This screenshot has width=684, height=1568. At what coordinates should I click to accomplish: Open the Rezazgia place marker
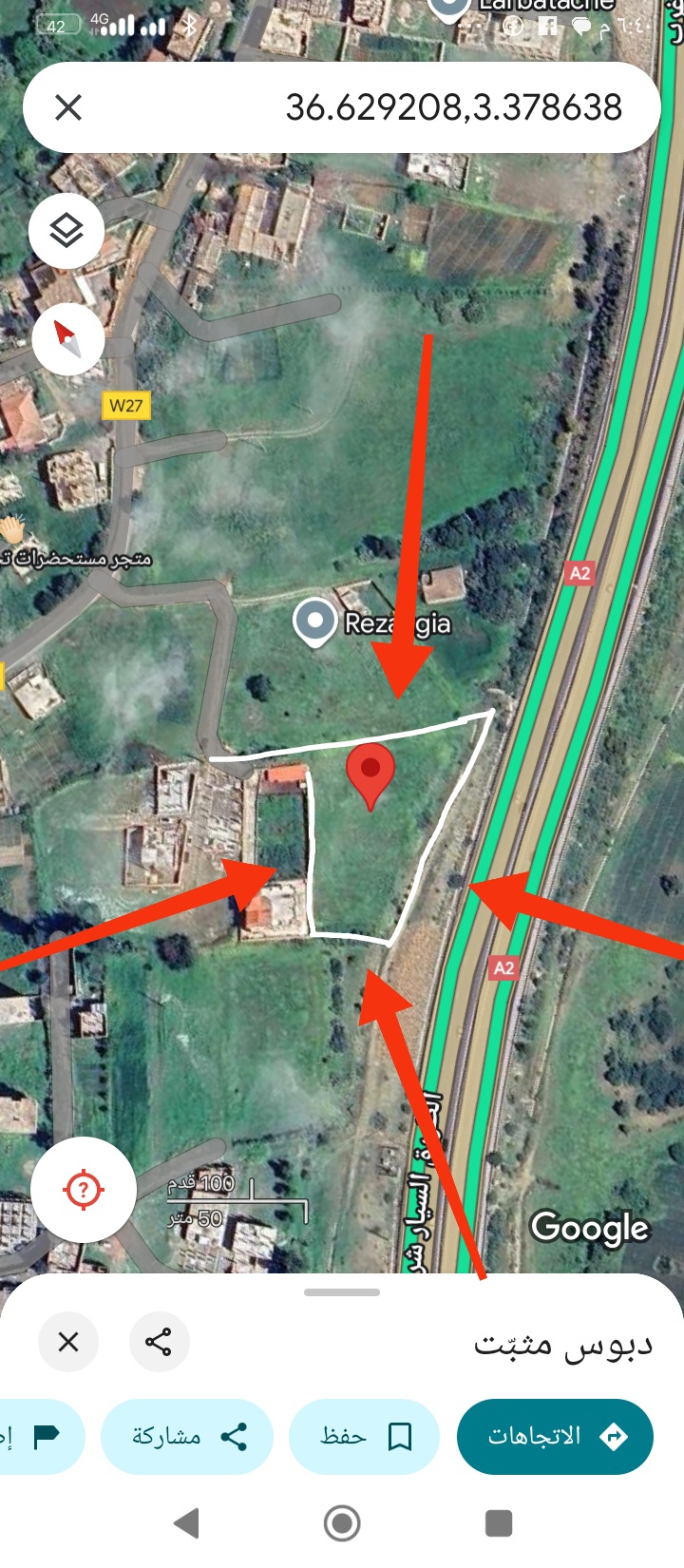314,621
